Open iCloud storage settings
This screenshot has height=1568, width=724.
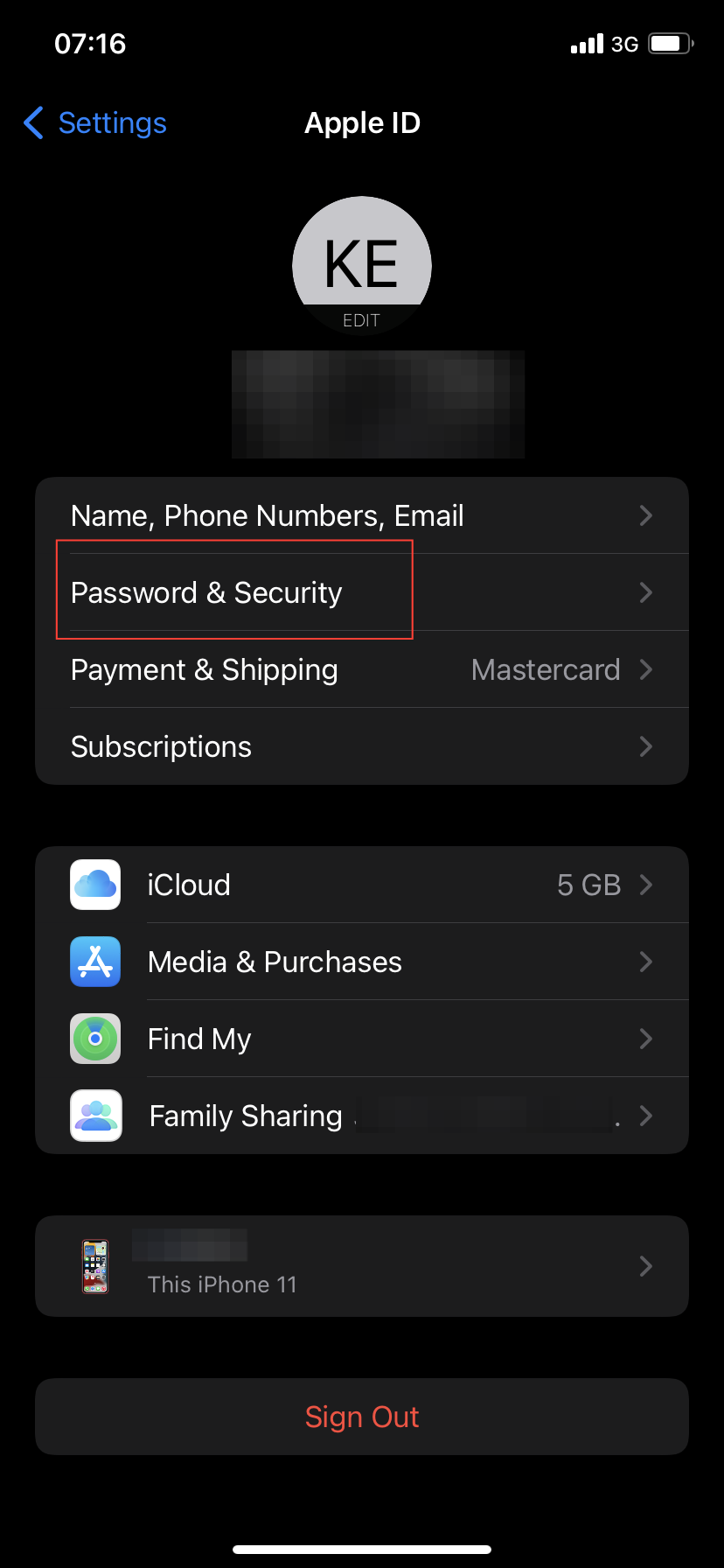pos(361,885)
